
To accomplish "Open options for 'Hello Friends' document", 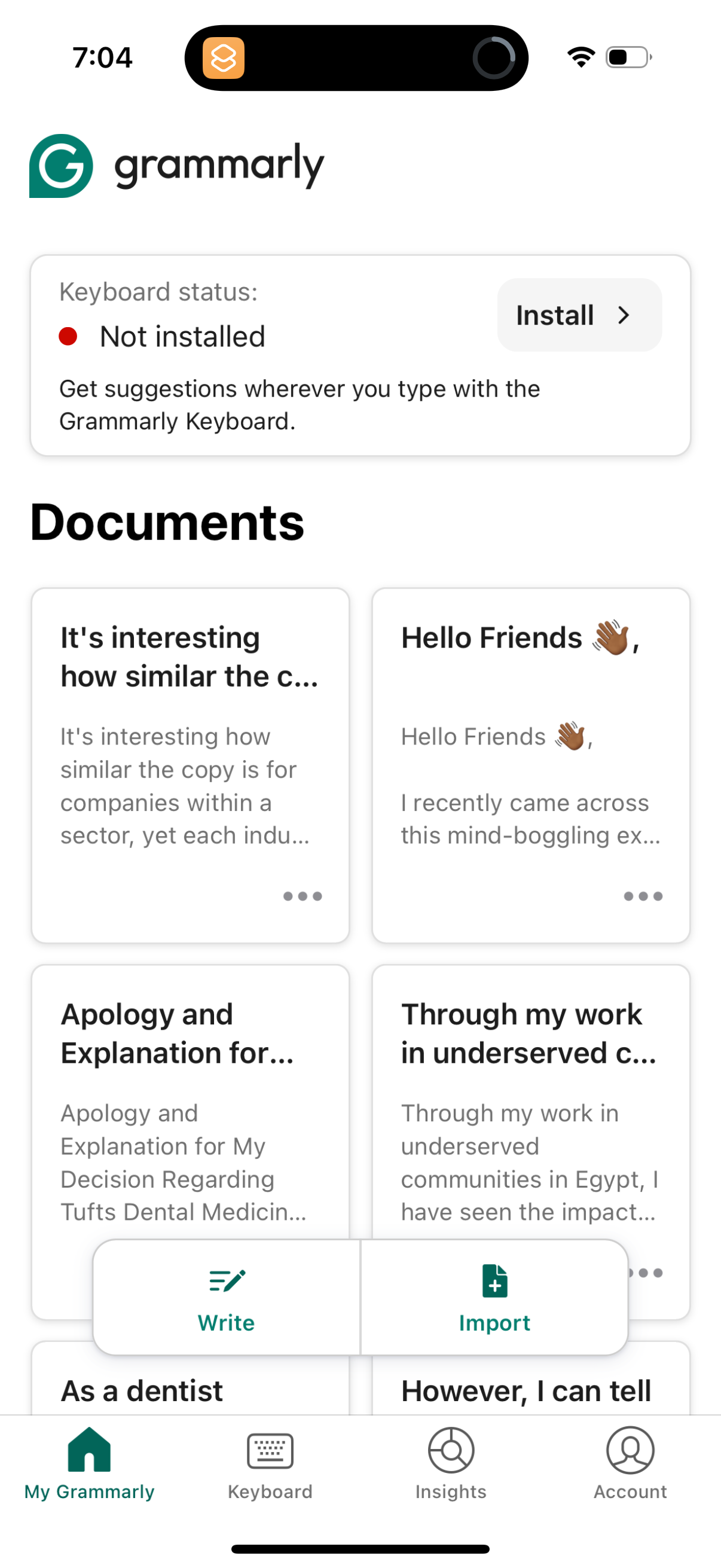I will (x=643, y=896).
